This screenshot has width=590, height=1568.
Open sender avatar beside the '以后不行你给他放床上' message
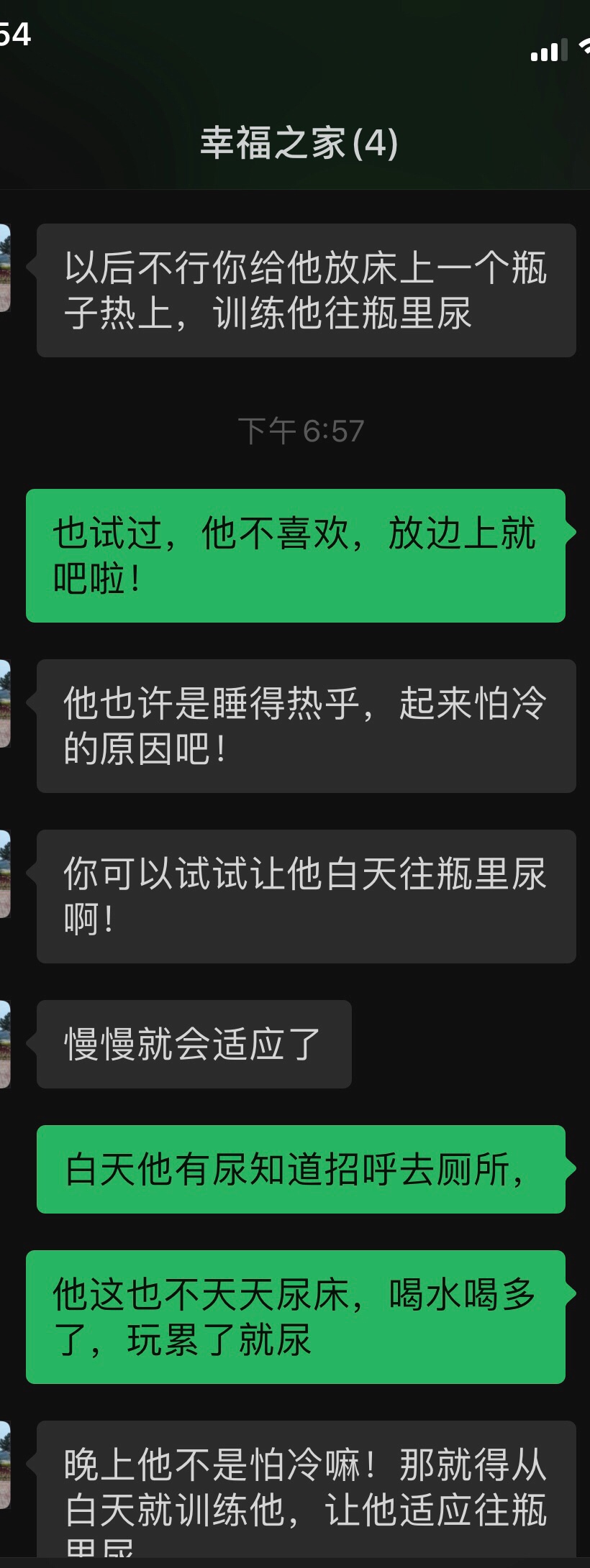click(x=4, y=267)
